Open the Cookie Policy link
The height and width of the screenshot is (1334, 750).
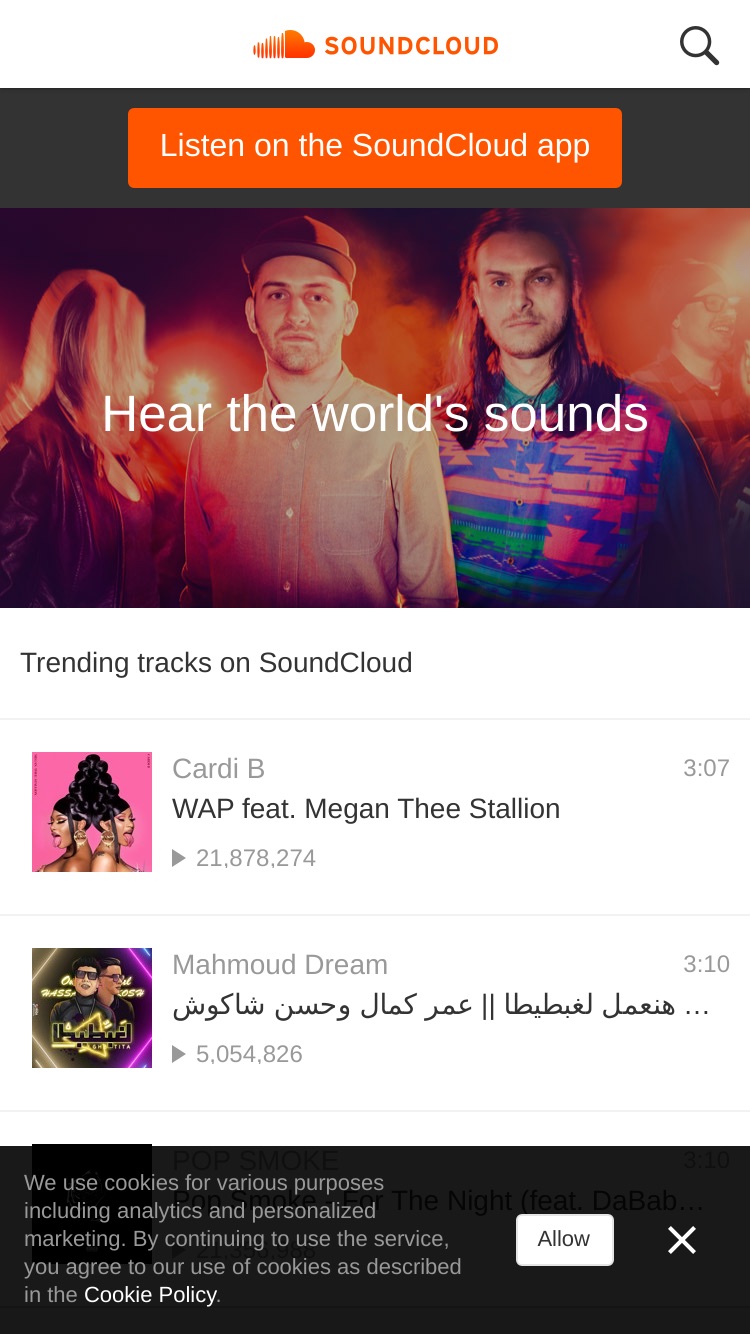point(150,1295)
